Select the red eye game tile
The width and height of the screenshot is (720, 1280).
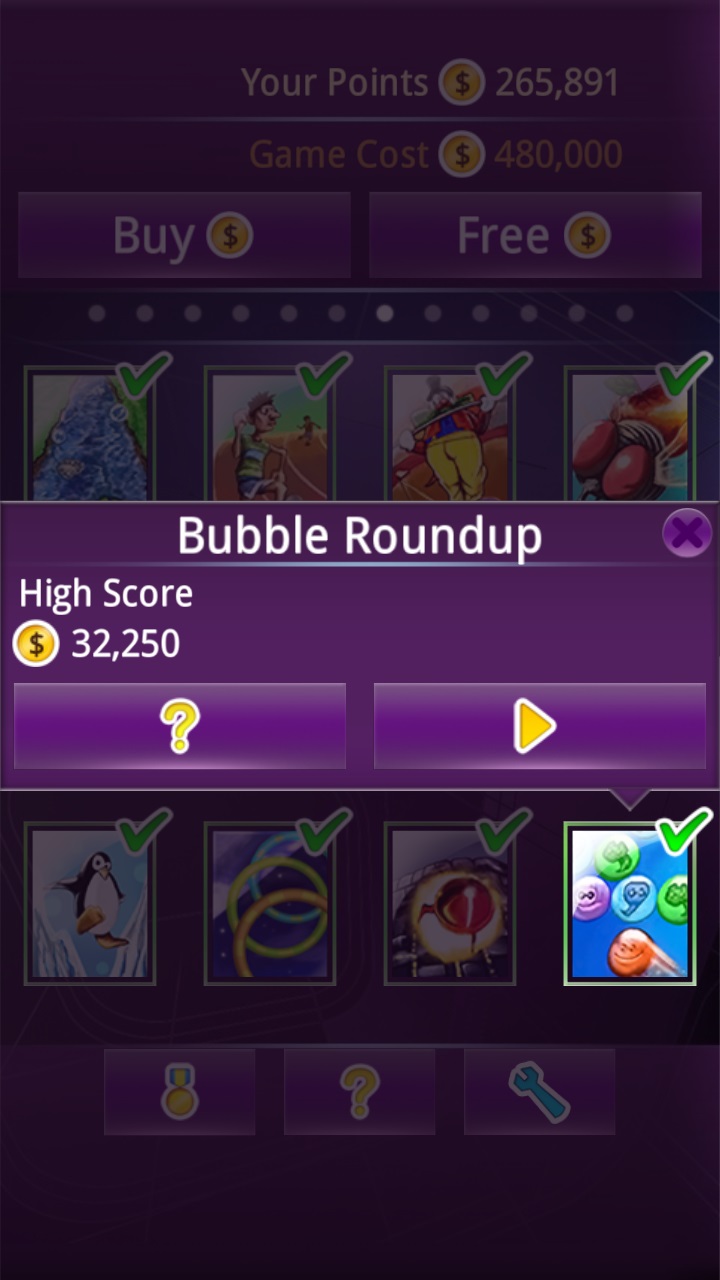pyautogui.click(x=450, y=904)
